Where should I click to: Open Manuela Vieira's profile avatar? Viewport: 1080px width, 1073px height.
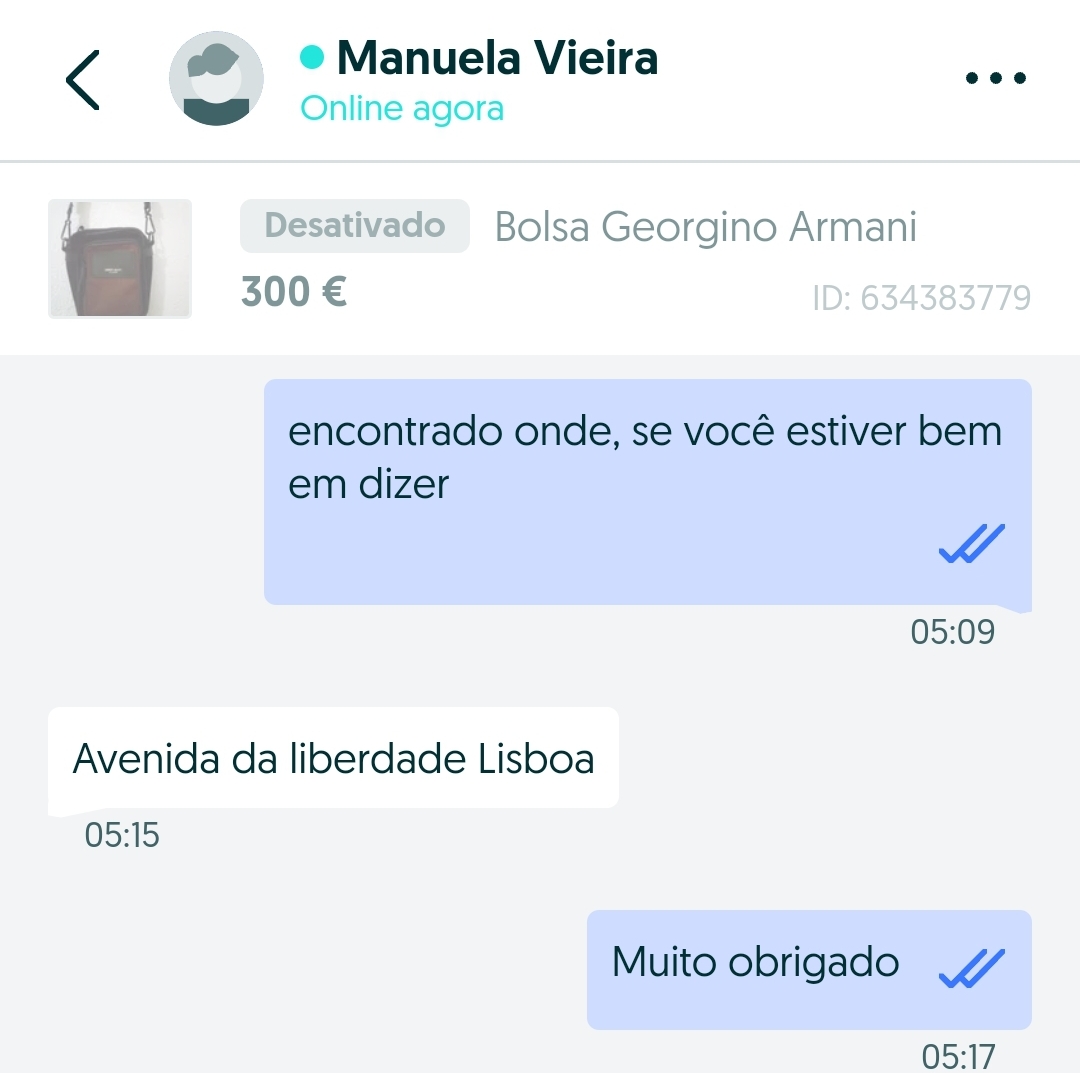tap(216, 79)
